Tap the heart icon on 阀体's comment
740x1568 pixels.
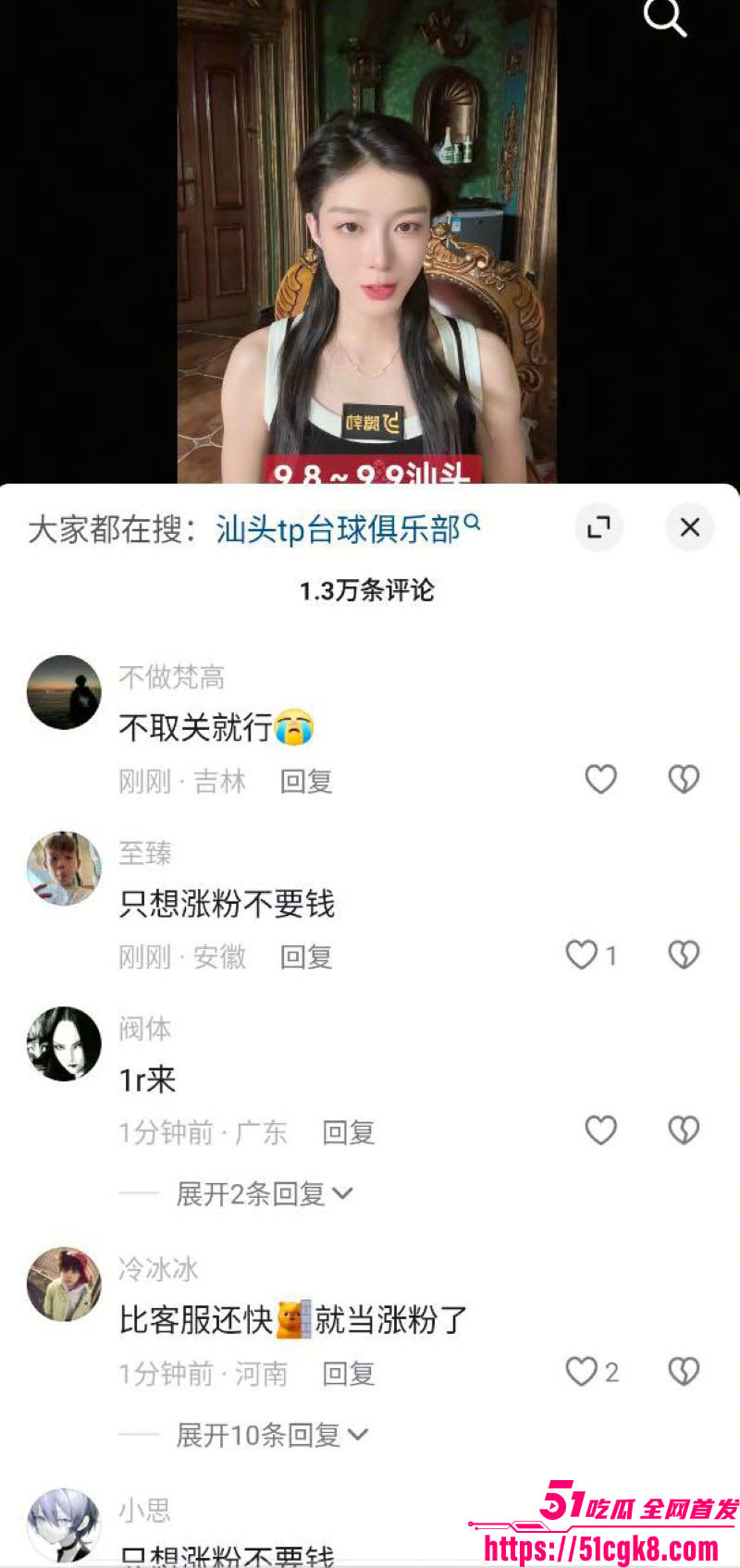pyautogui.click(x=599, y=1130)
